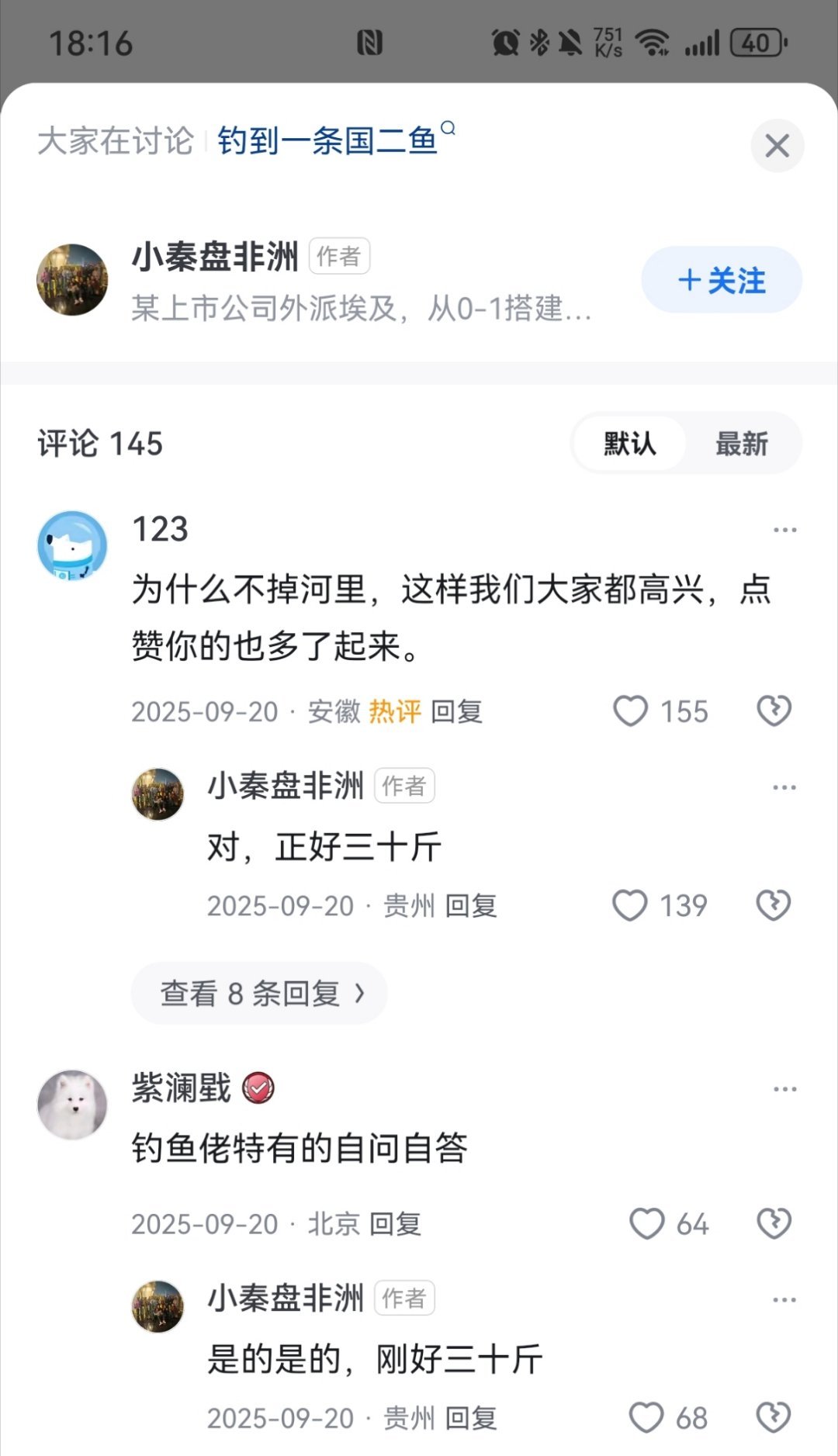The width and height of the screenshot is (838, 1456).
Task: Open more options menu on 紫澜戥's comment
Action: pyautogui.click(x=785, y=1088)
